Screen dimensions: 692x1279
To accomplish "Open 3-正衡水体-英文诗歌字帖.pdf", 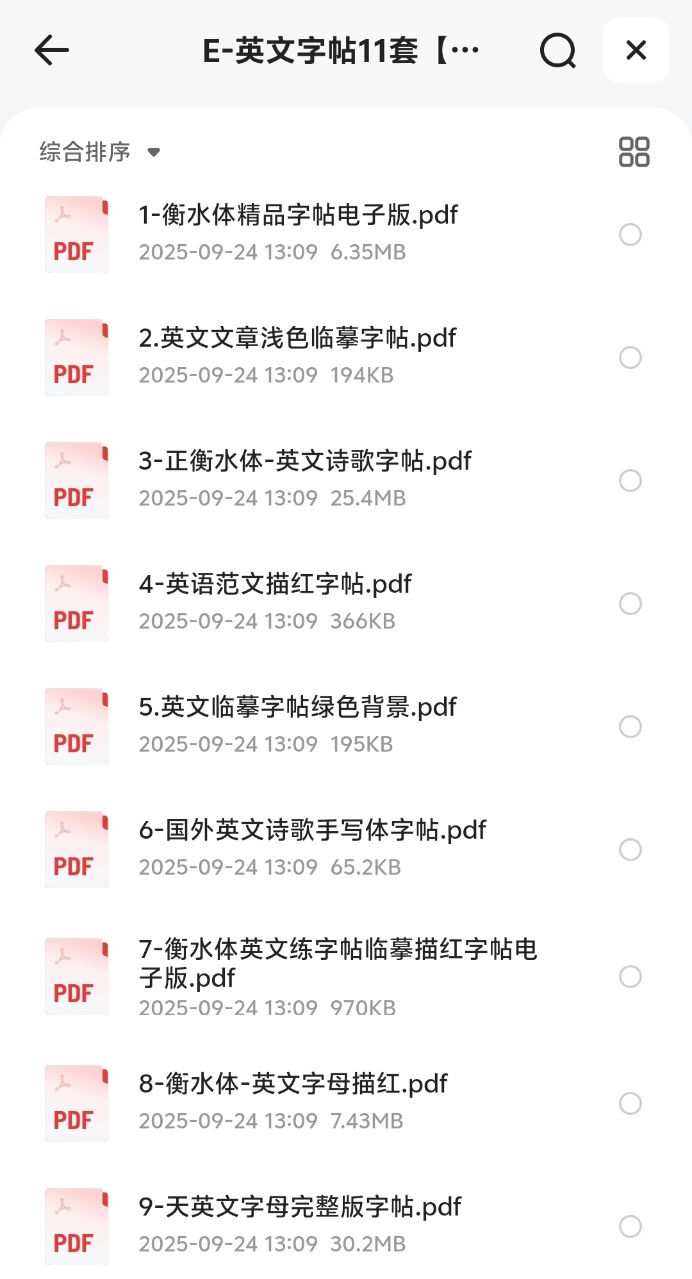I will coord(305,461).
